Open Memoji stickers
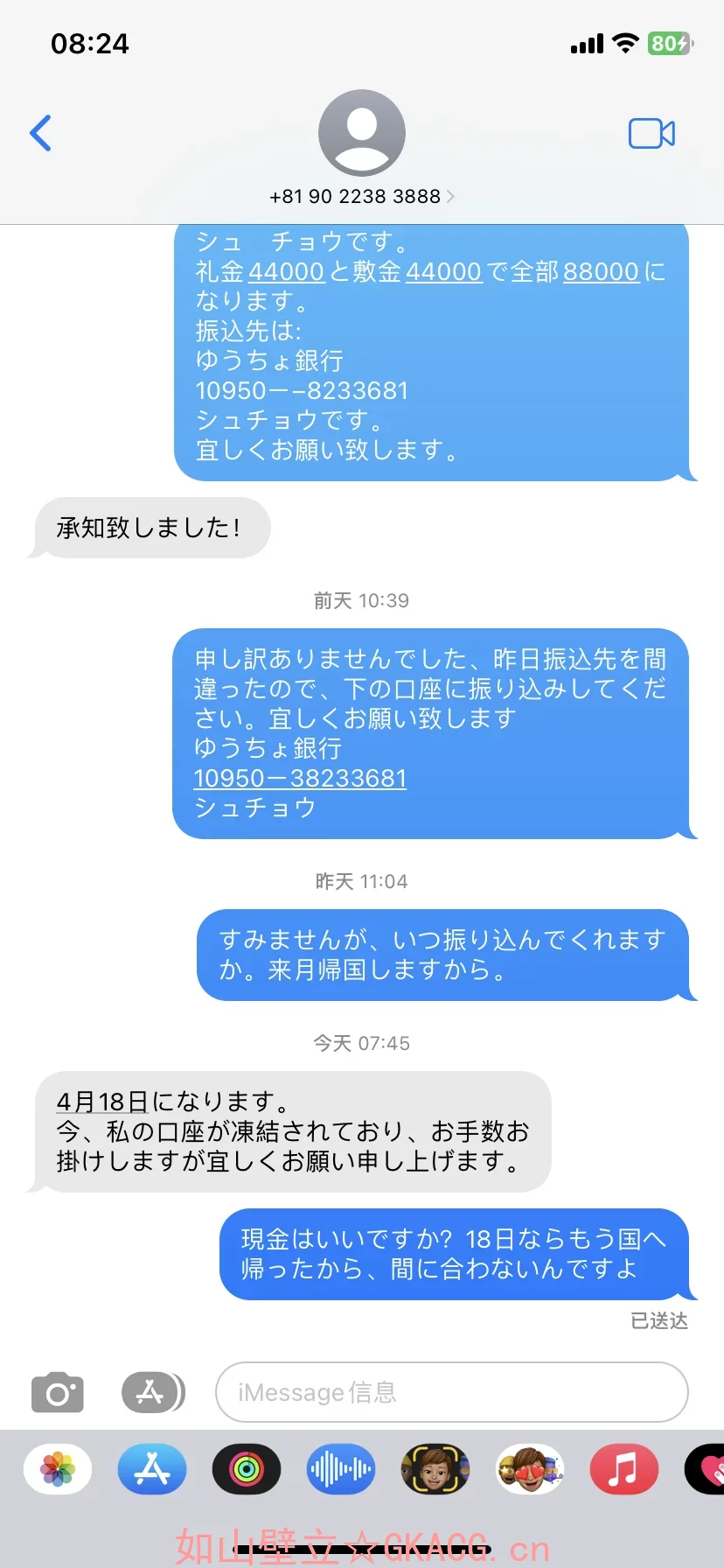 coord(529,1469)
